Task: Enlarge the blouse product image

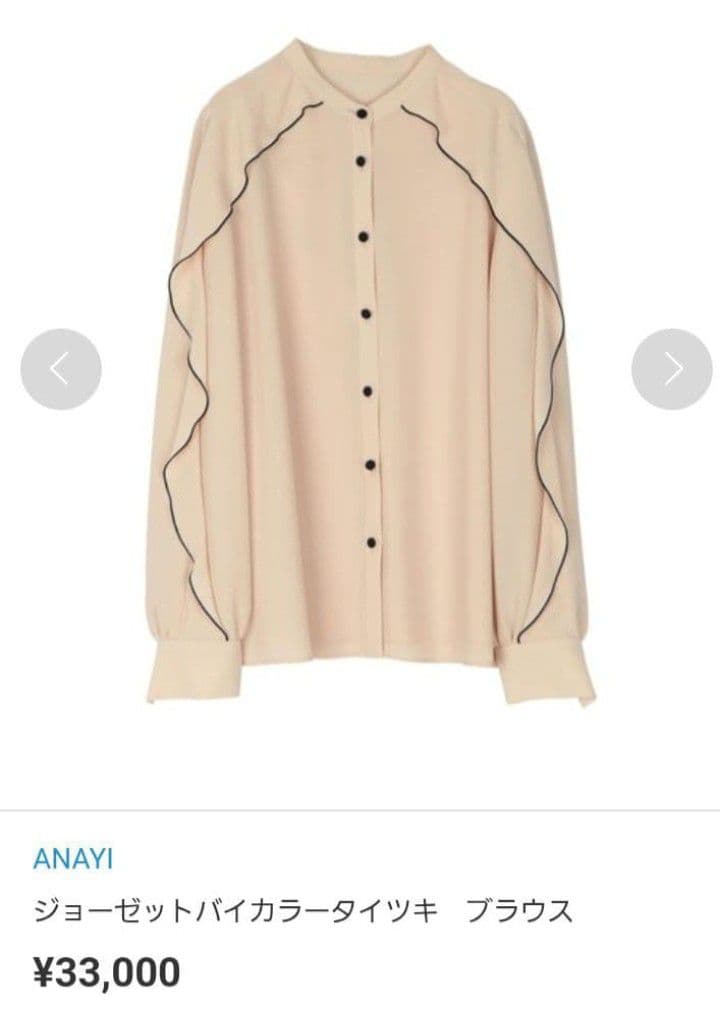Action: pyautogui.click(x=366, y=380)
